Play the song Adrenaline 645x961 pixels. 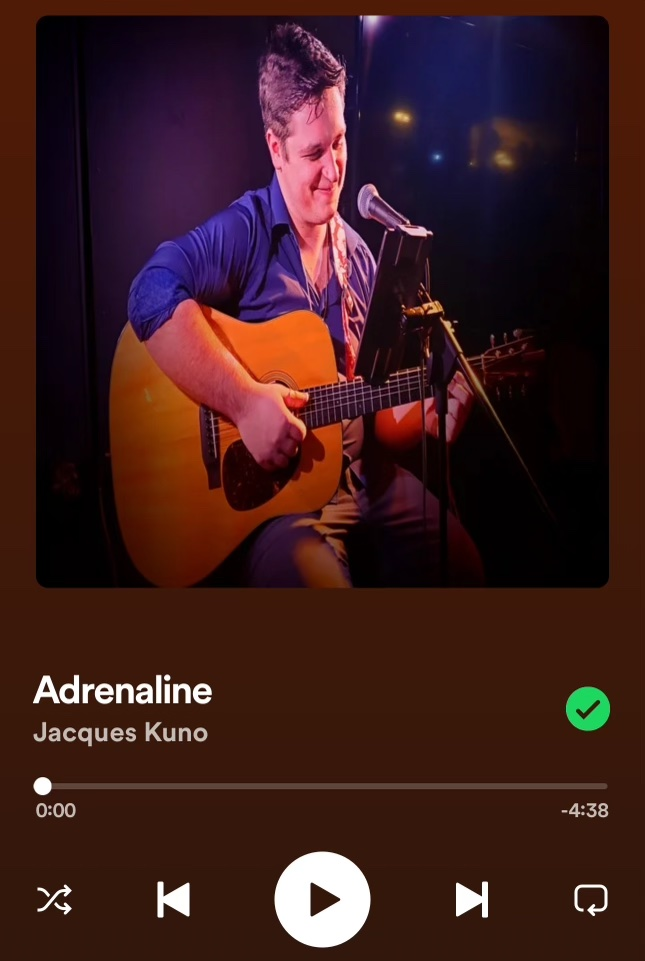tap(322, 899)
